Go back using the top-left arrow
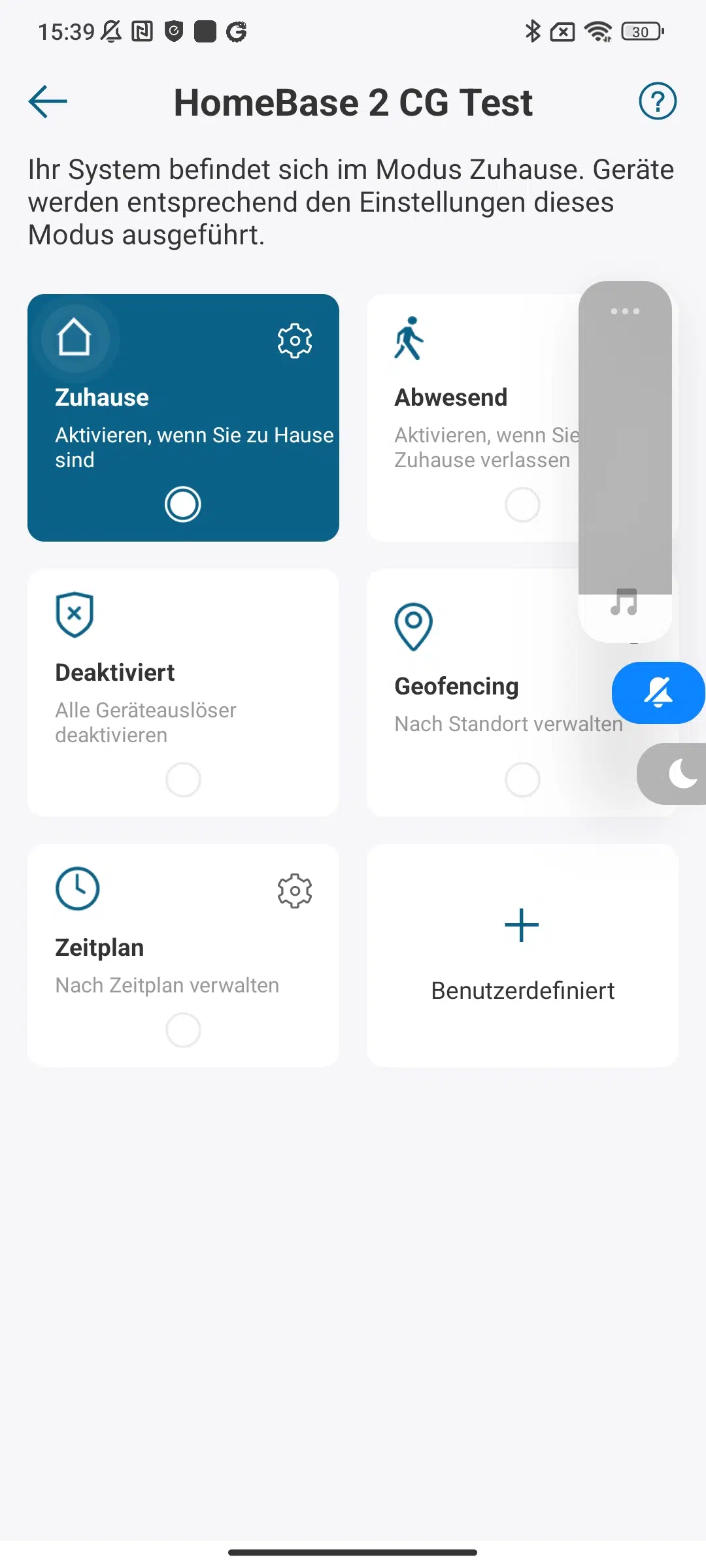This screenshot has height=1568, width=706. pos(48,102)
